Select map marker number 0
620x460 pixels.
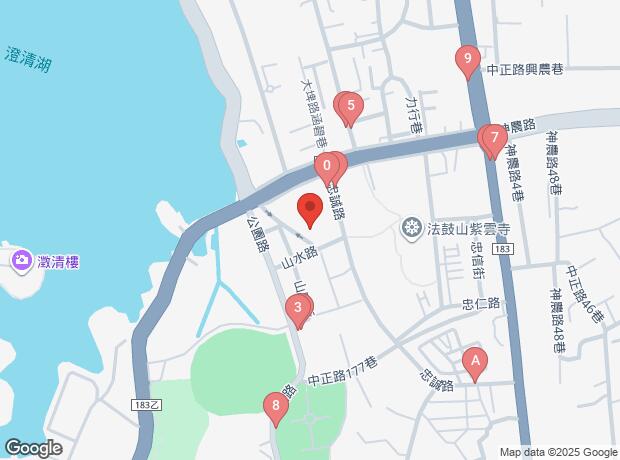(x=327, y=165)
